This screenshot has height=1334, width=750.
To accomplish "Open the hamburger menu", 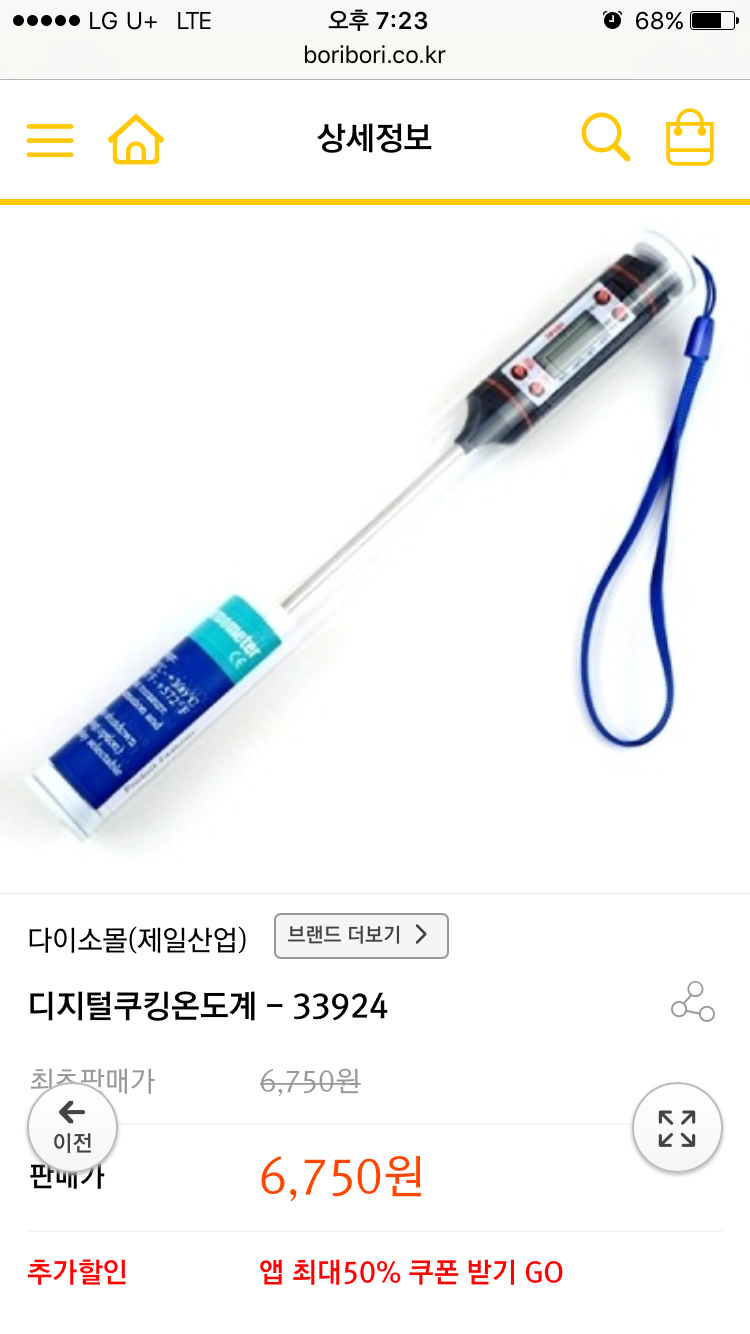I will click(x=50, y=140).
